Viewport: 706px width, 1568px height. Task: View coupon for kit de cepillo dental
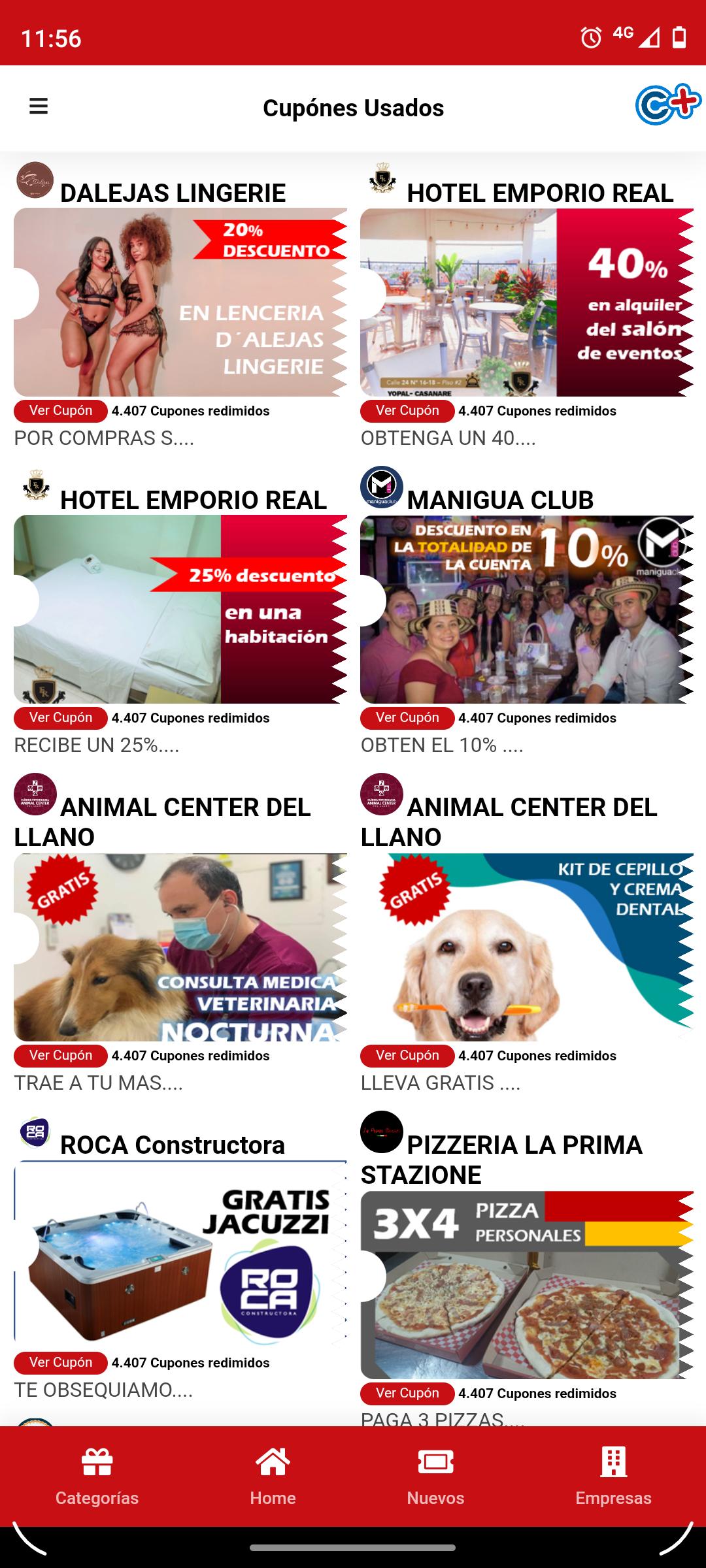click(407, 1055)
